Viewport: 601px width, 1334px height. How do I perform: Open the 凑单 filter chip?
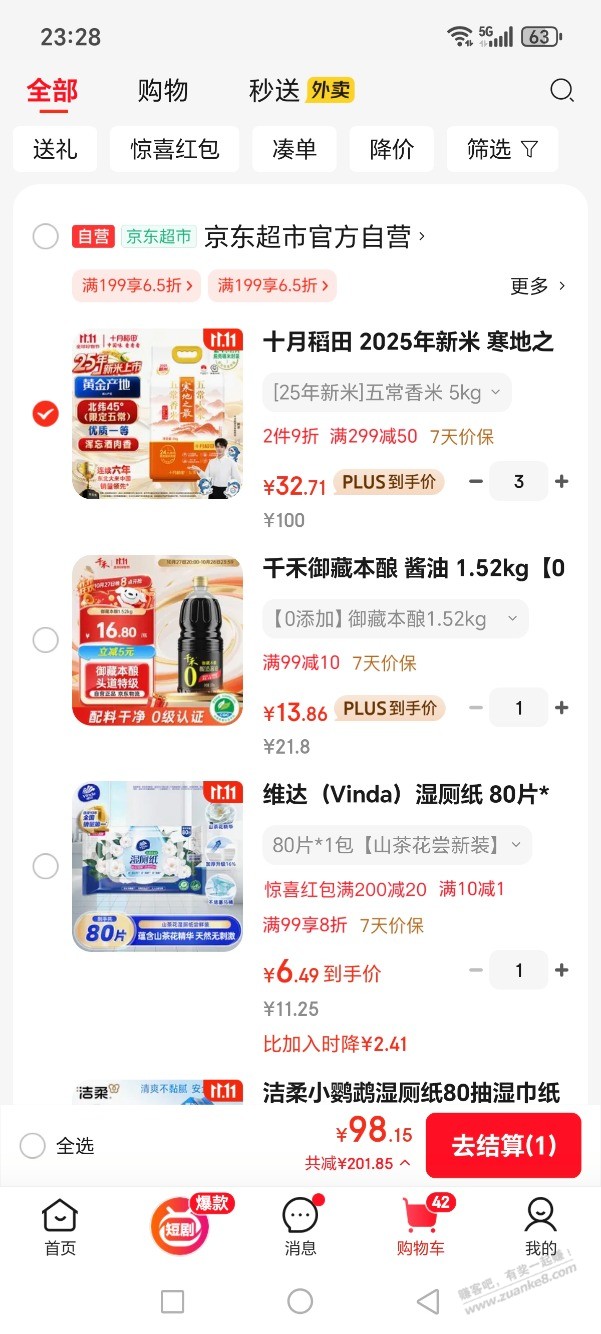(x=294, y=150)
